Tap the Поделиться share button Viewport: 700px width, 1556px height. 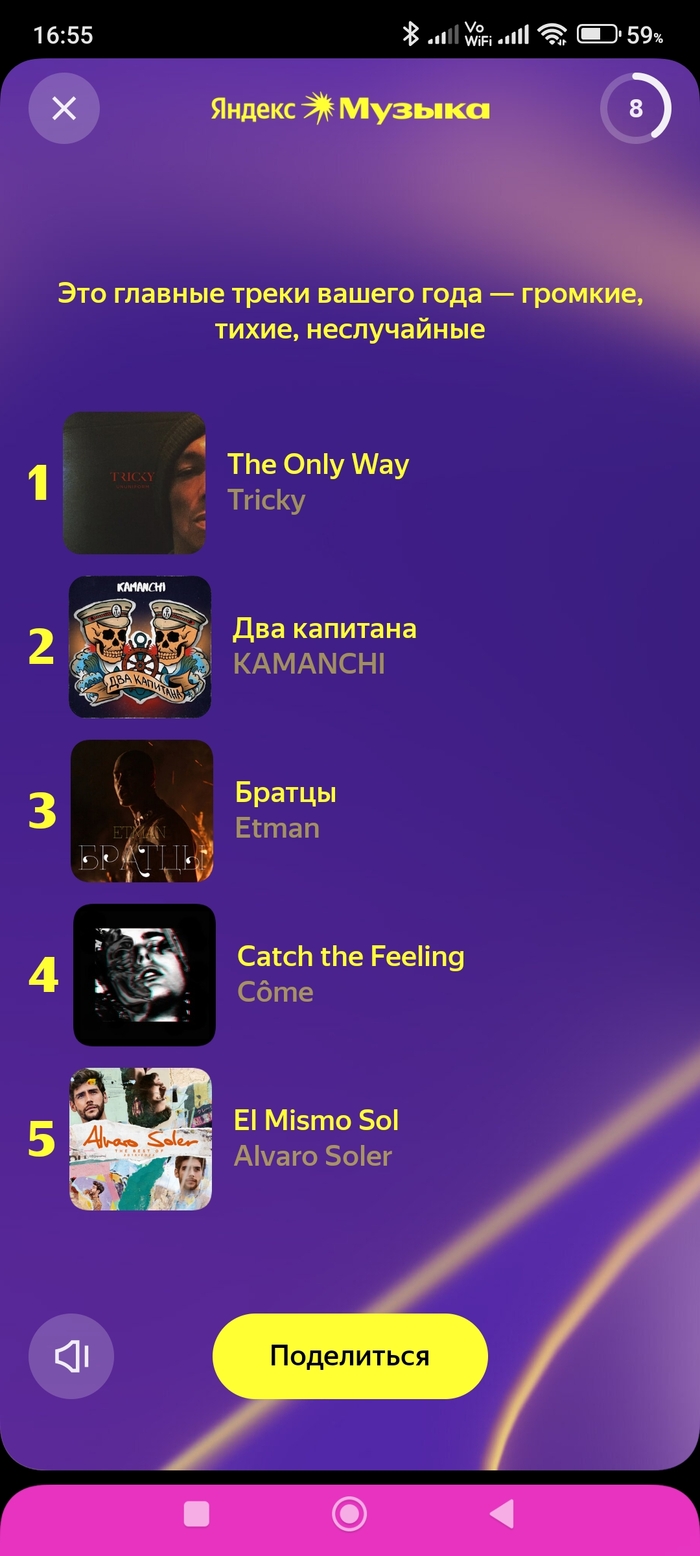point(349,1356)
